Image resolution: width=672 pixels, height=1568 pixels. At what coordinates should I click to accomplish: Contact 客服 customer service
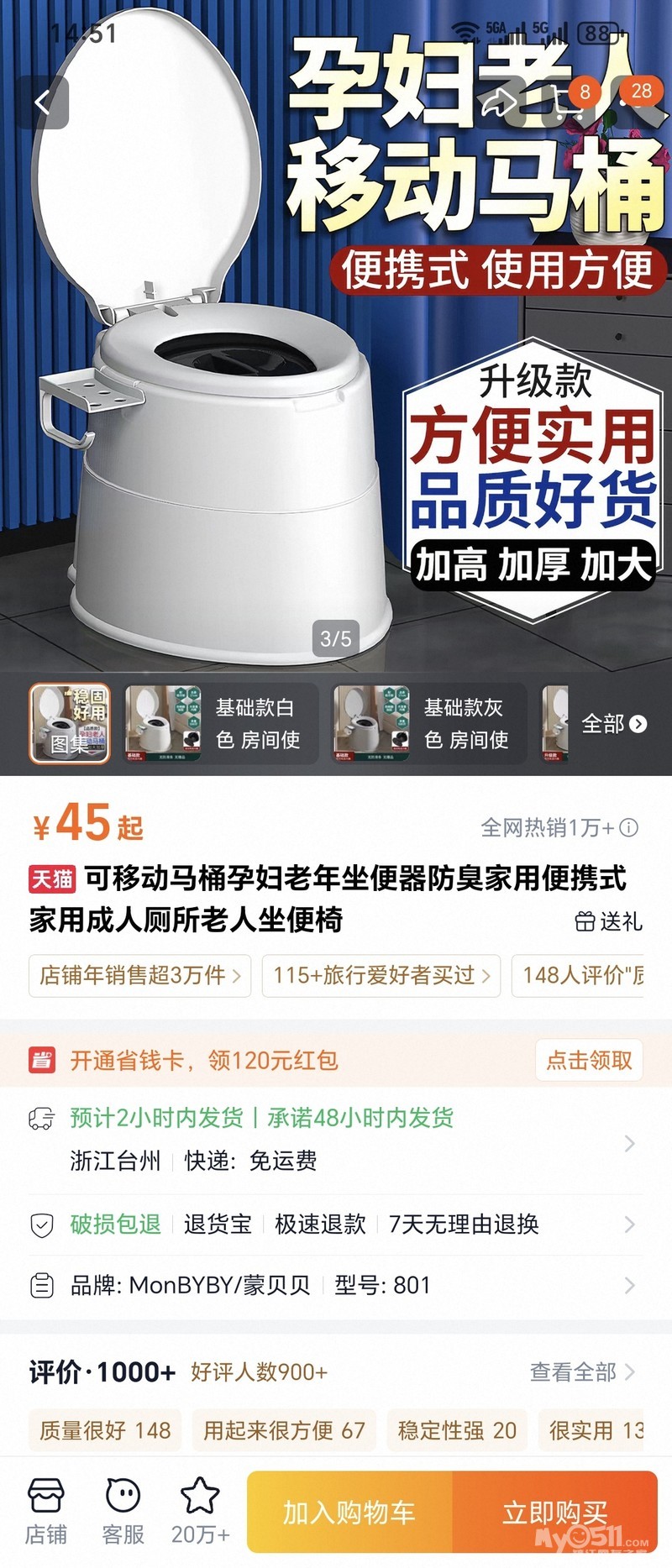coord(123,1512)
